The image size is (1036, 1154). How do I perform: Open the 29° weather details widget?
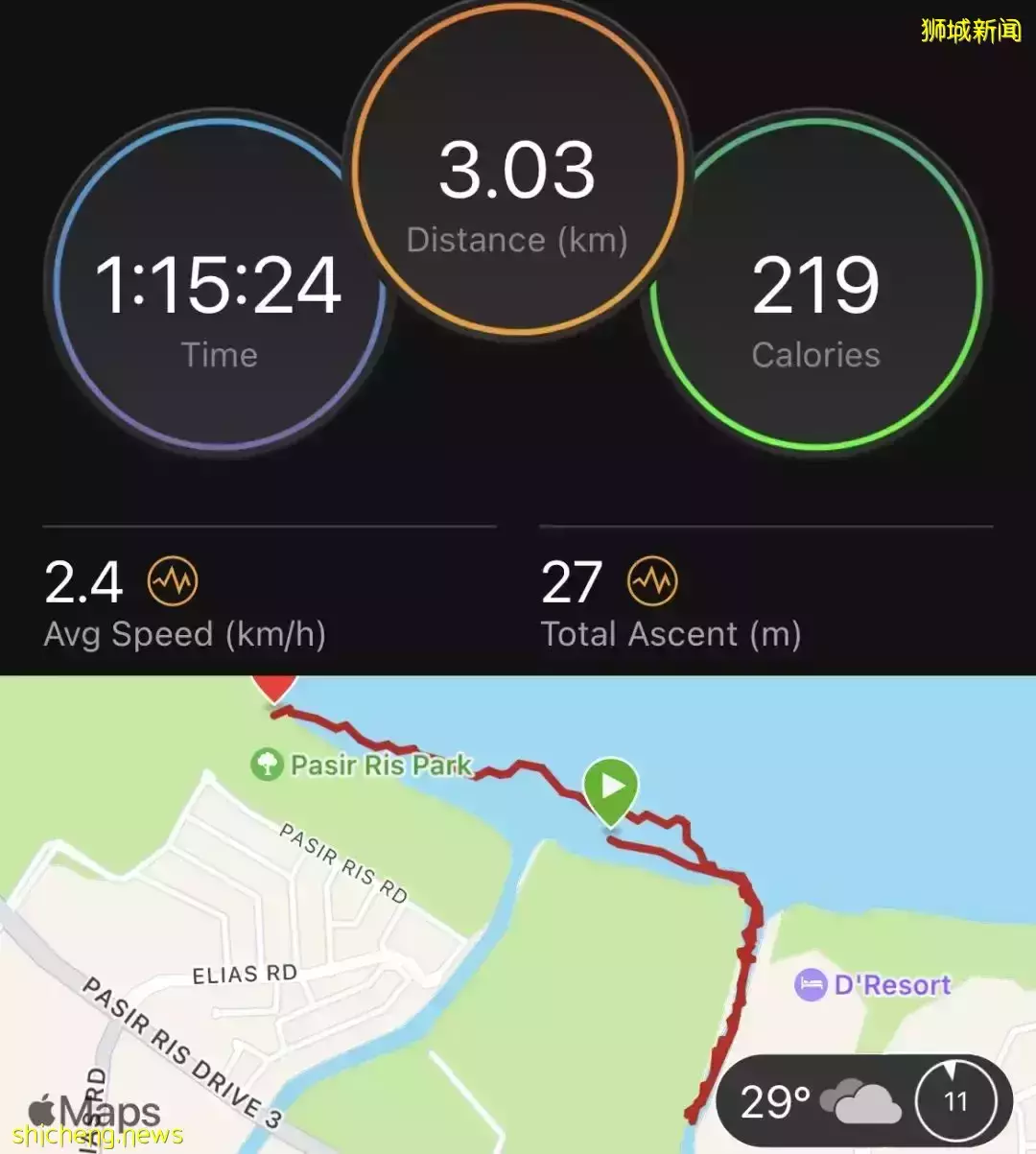(x=820, y=1101)
